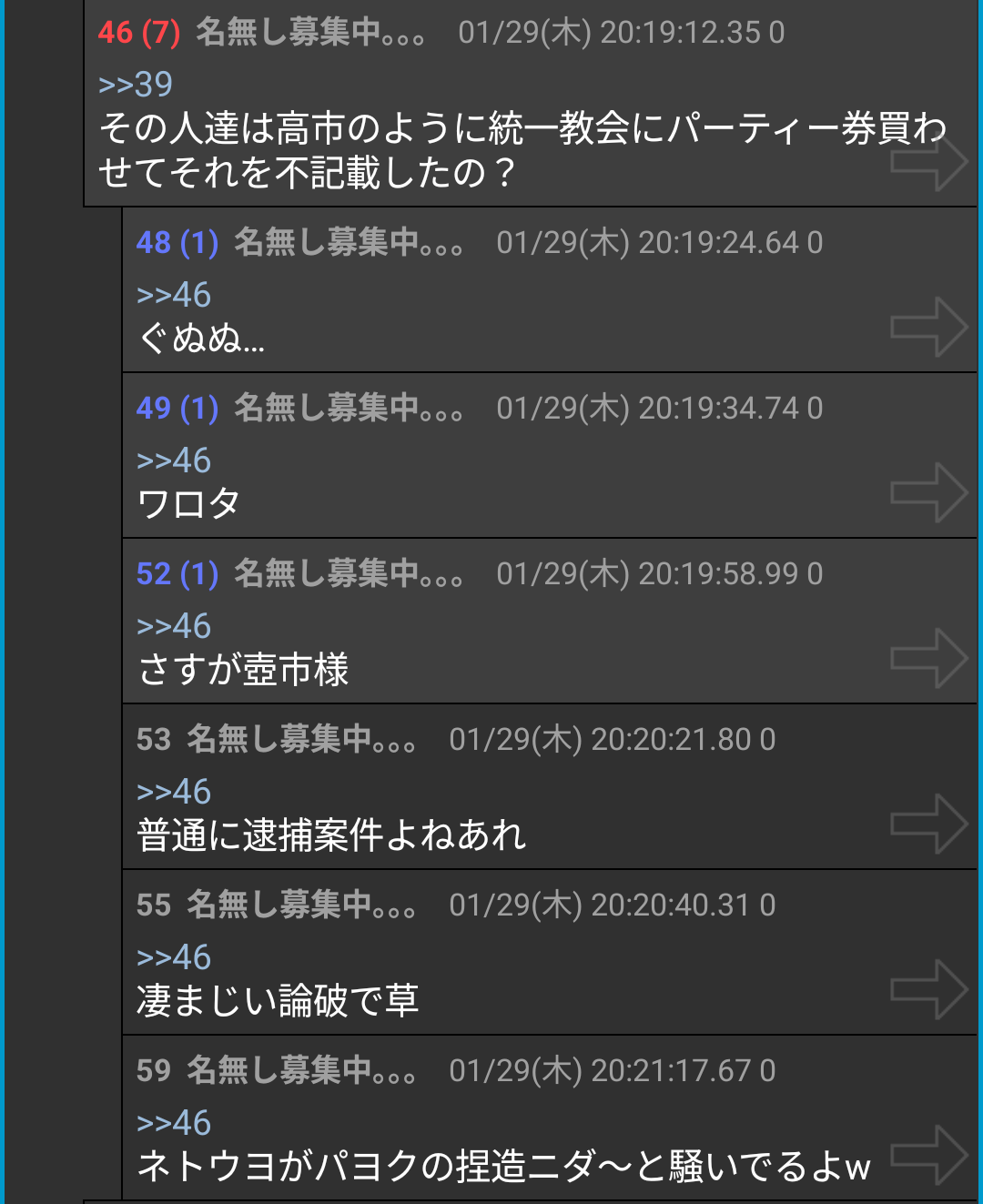Follow the >>46 anchor in post 55
Image resolution: width=983 pixels, height=1204 pixels.
click(174, 957)
